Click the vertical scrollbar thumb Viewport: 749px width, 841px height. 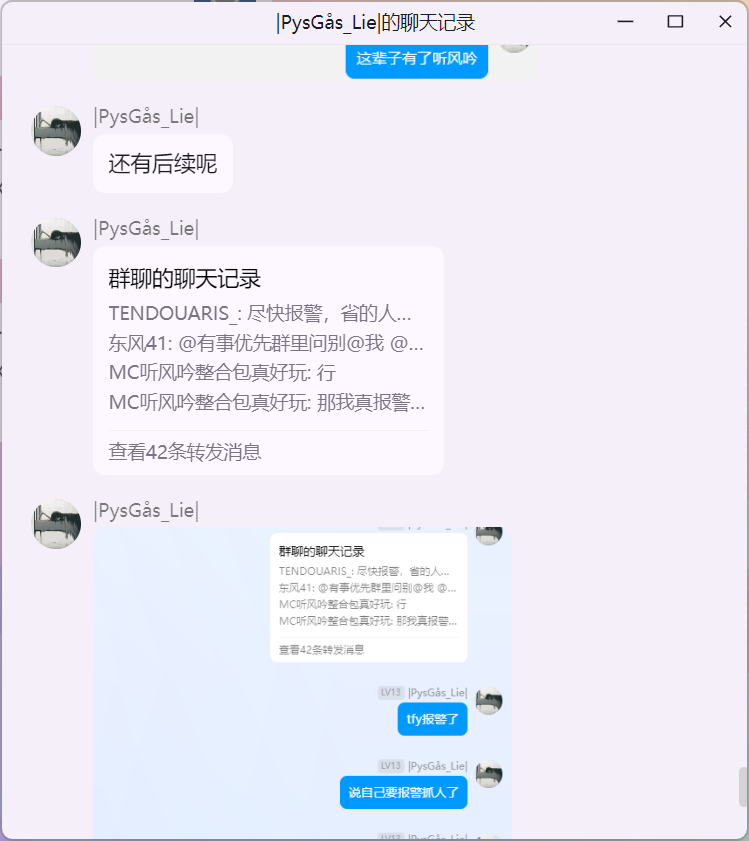743,786
